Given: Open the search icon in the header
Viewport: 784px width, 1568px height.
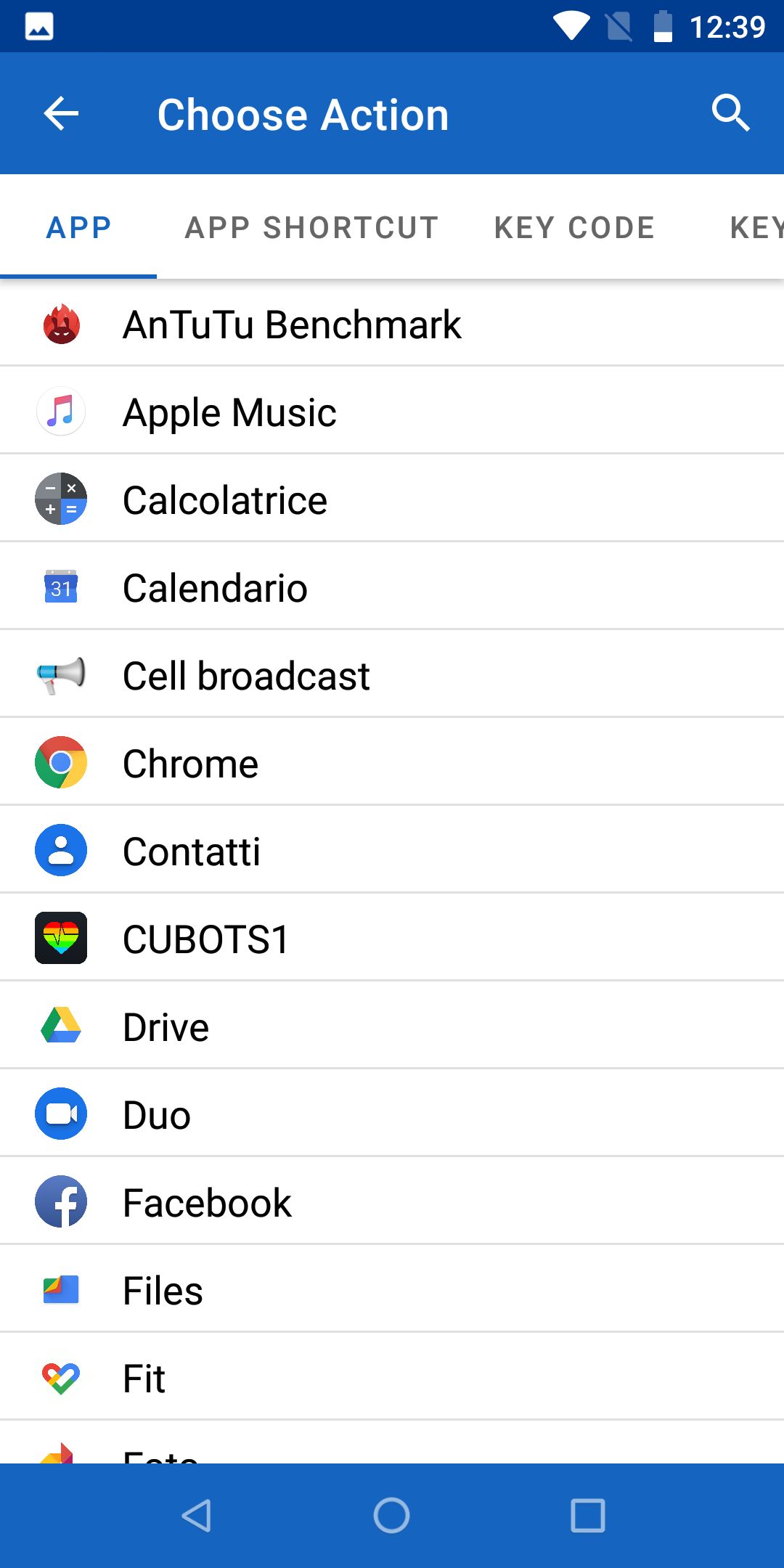Looking at the screenshot, I should (730, 113).
